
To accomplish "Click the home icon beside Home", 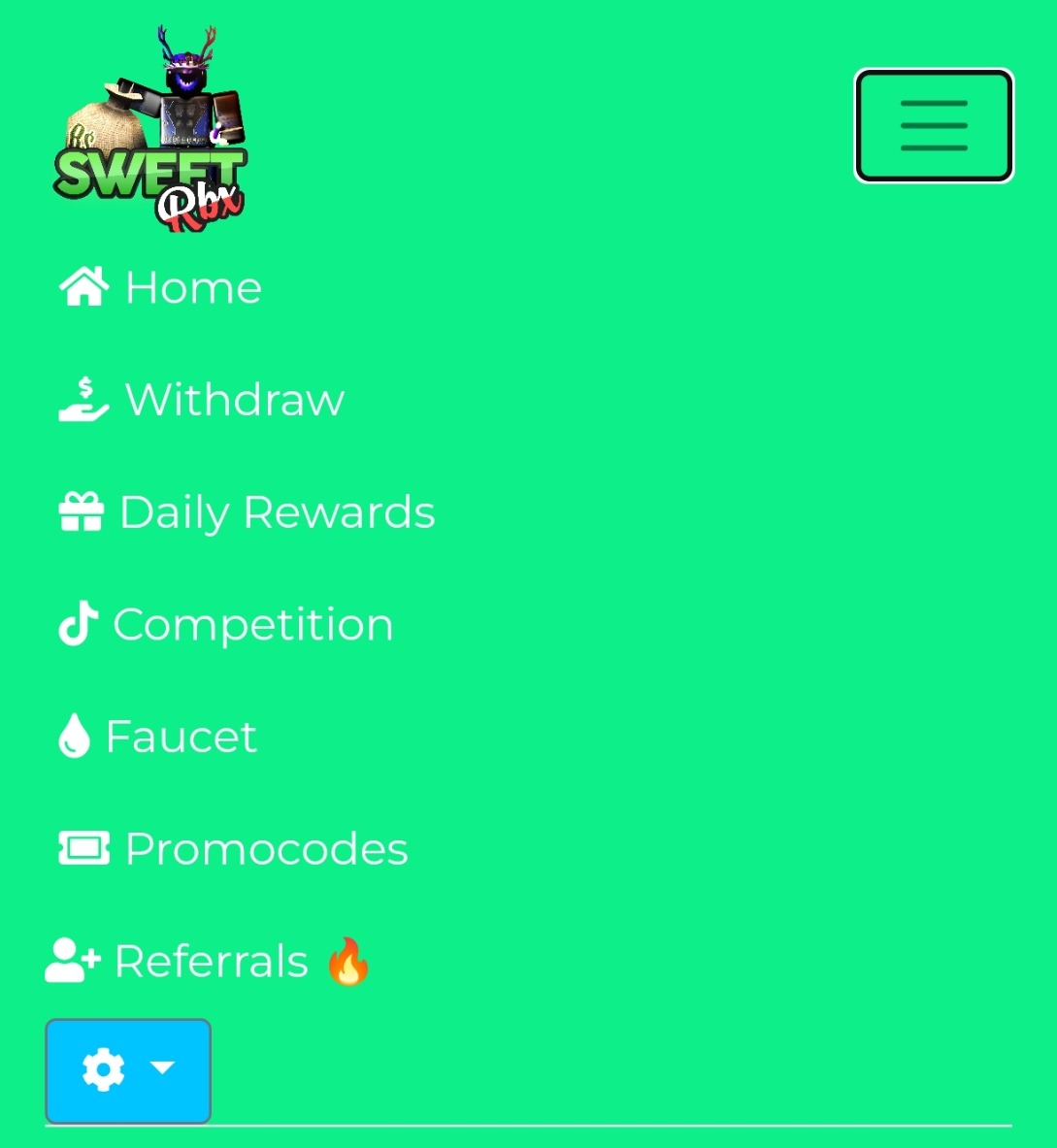I will click(x=83, y=285).
